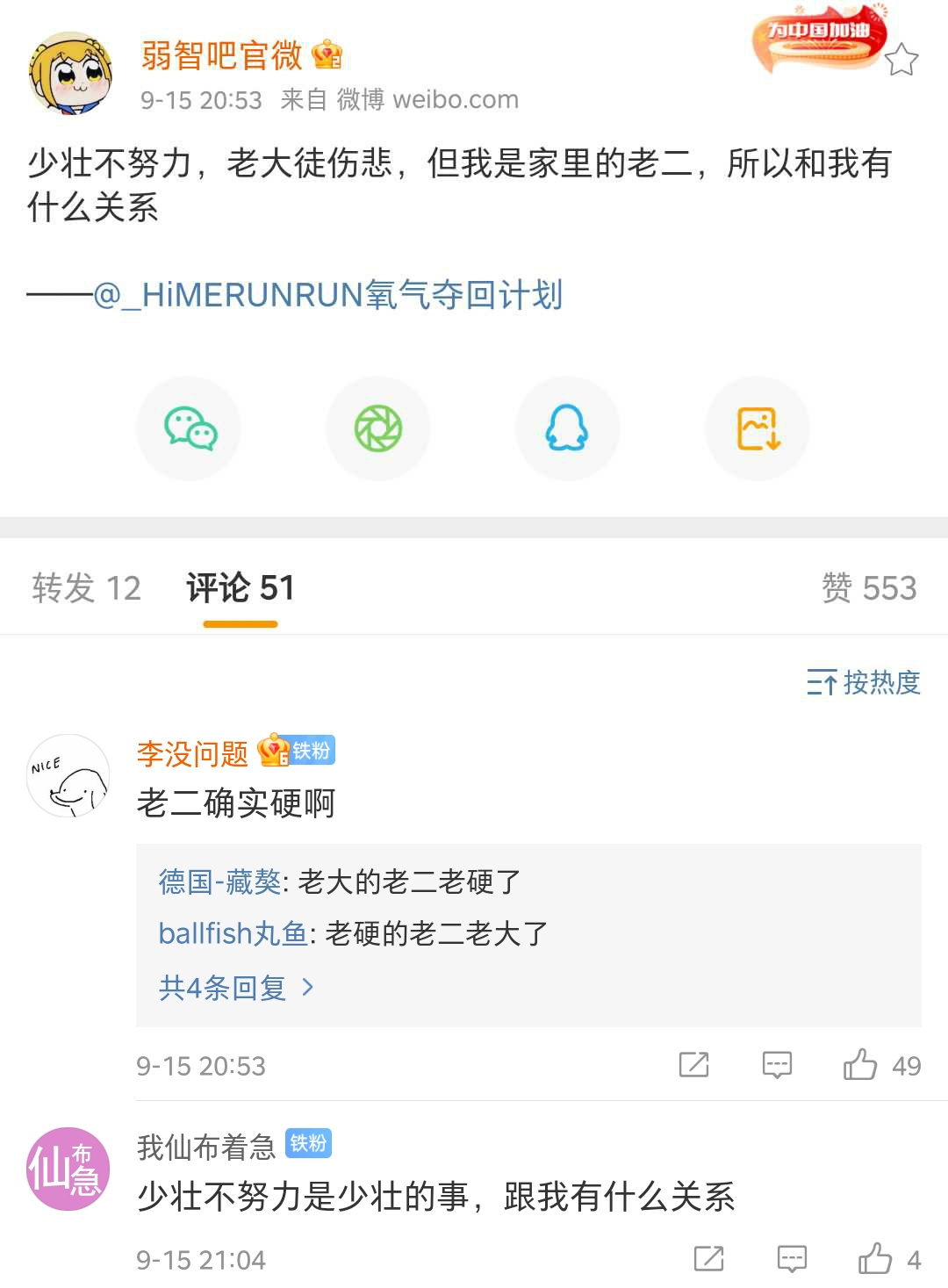
Task: Open 弱智吧官微 profile avatar
Action: 70,74
